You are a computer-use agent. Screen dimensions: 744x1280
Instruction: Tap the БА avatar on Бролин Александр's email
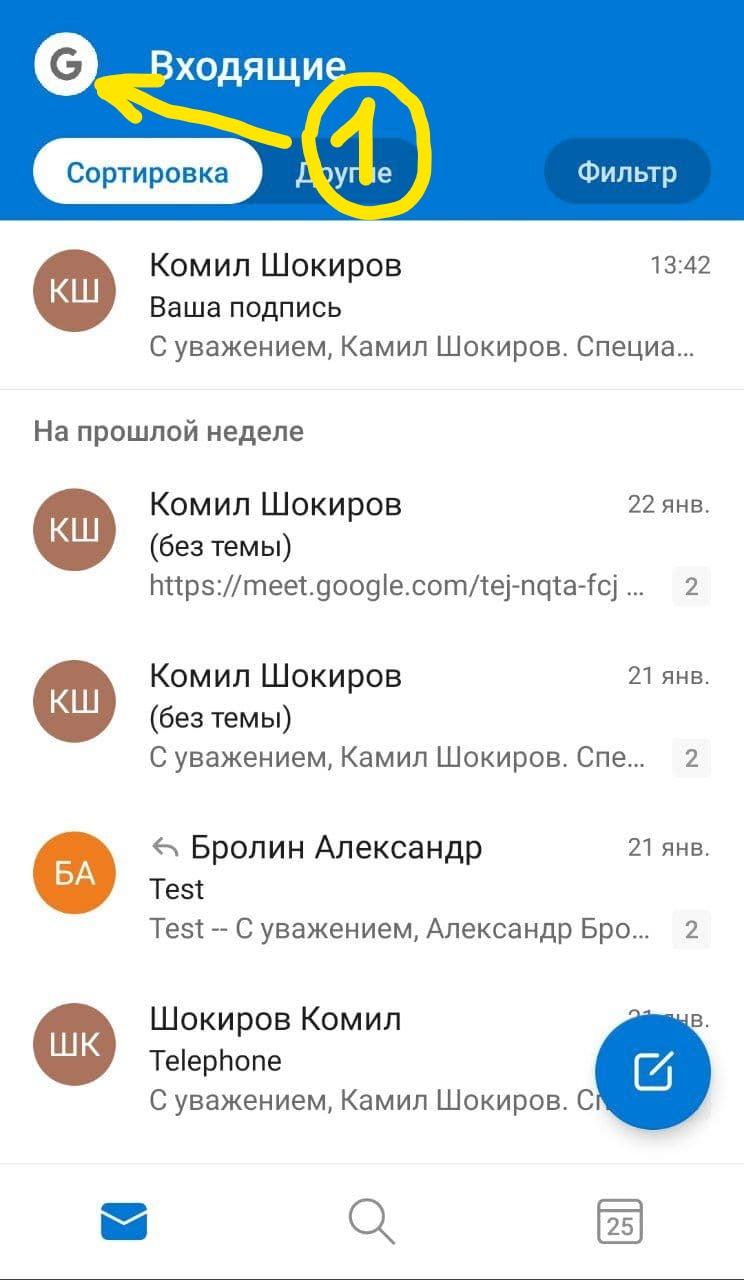click(x=74, y=872)
